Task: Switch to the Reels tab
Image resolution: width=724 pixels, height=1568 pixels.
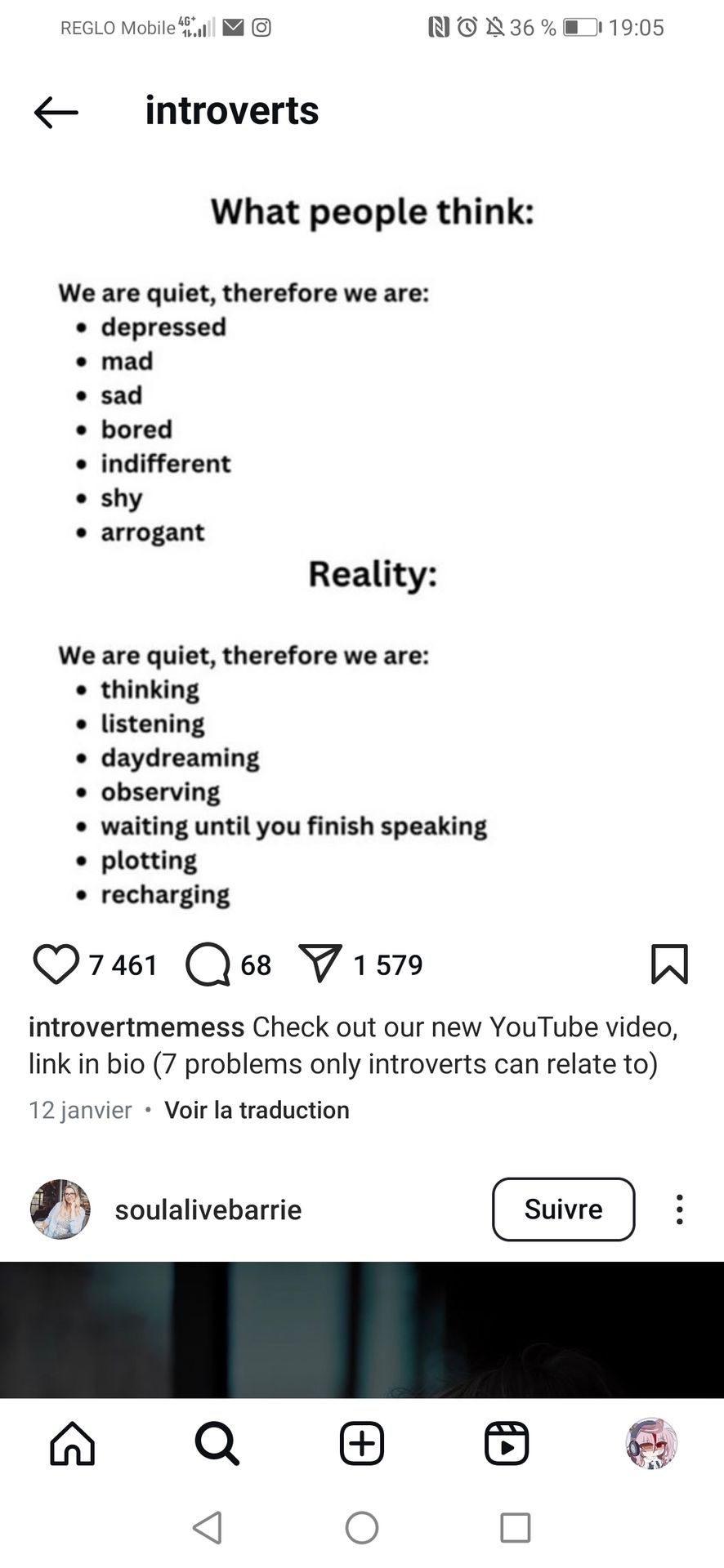Action: [x=507, y=1443]
